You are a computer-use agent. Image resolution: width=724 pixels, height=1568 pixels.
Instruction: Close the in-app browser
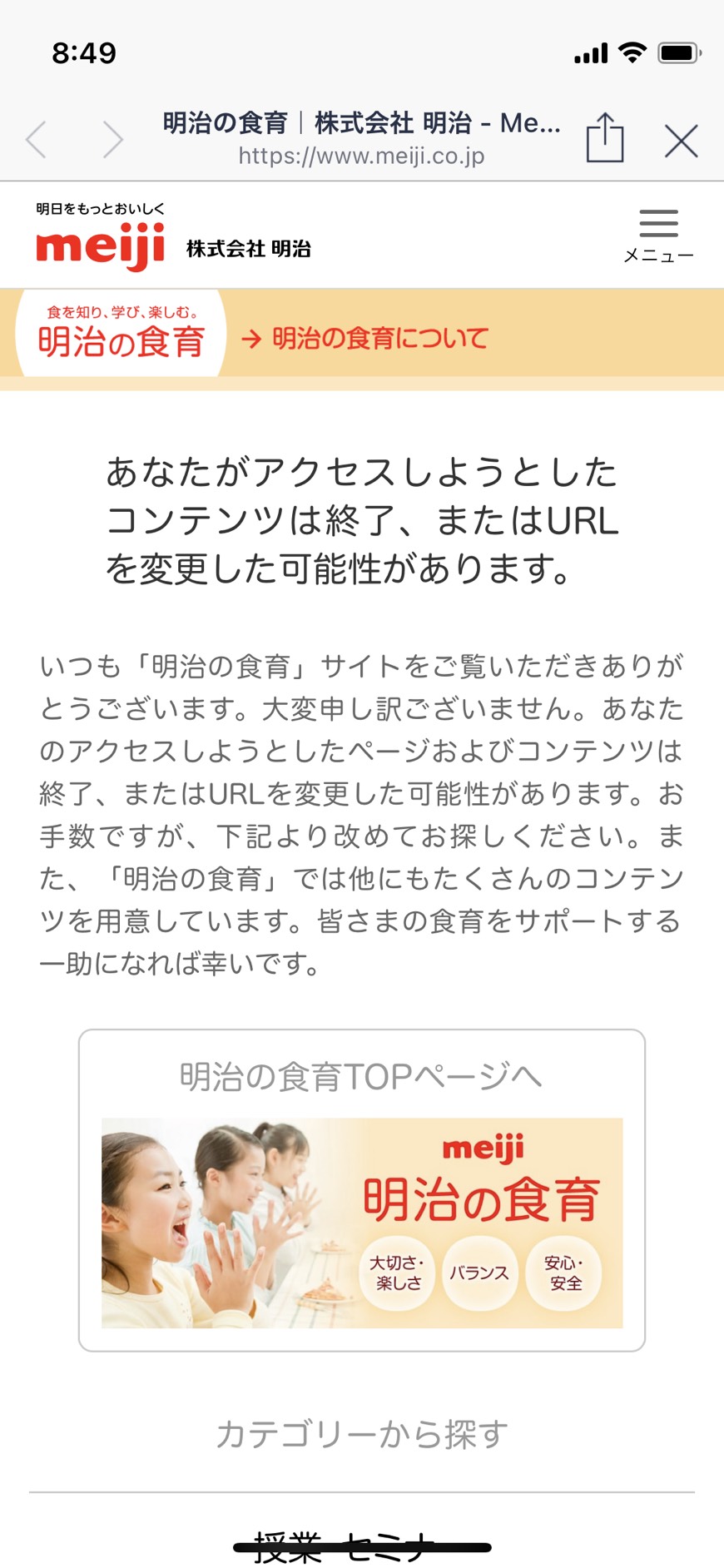[x=682, y=141]
